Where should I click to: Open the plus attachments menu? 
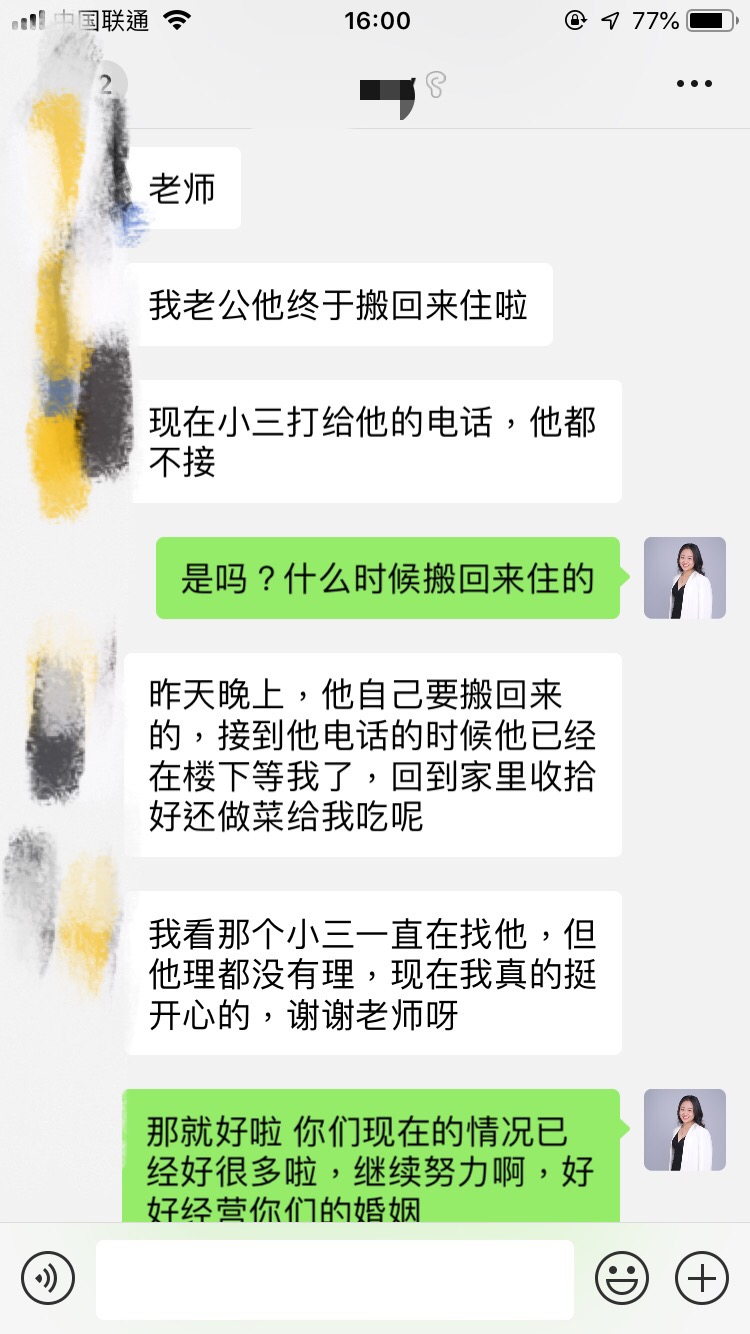pos(702,1278)
